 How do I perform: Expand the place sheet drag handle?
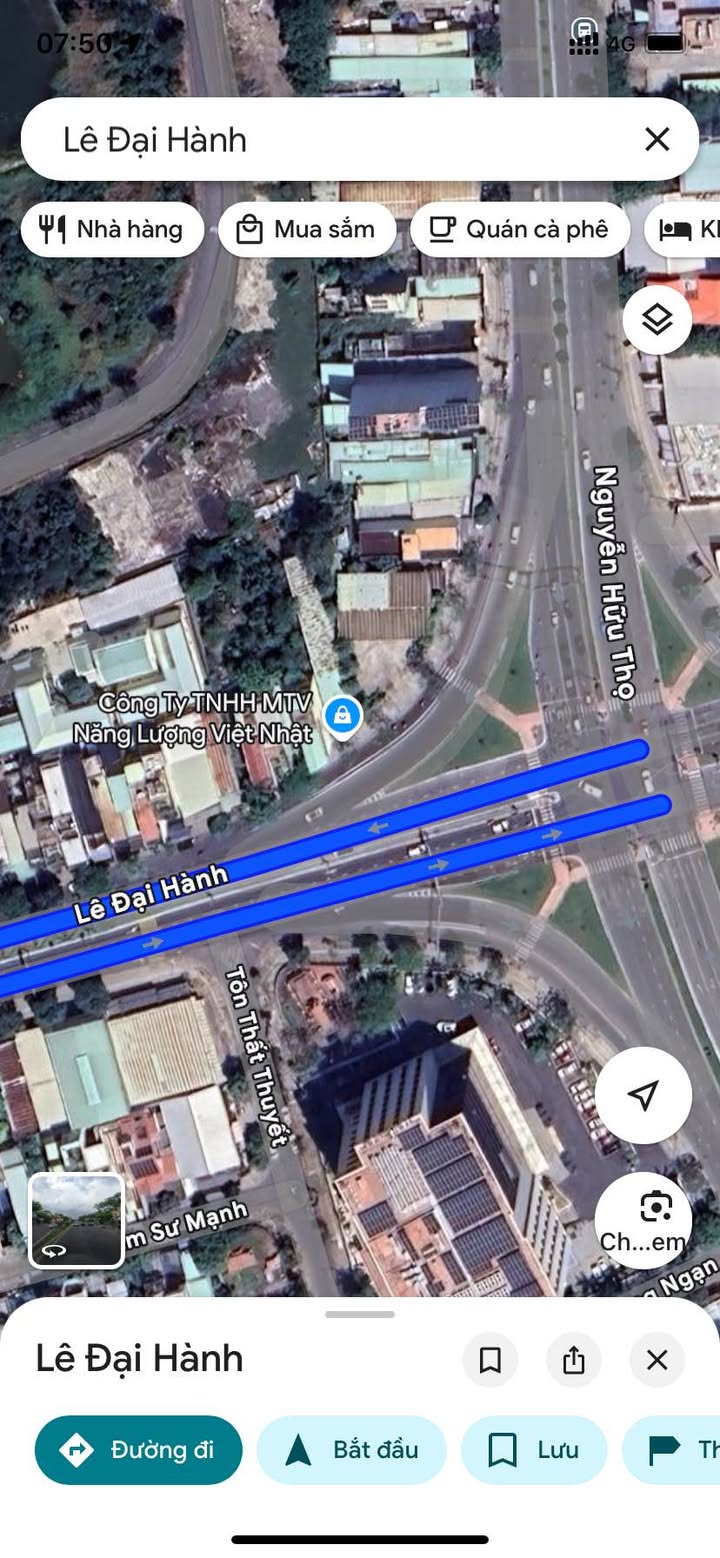(360, 1314)
